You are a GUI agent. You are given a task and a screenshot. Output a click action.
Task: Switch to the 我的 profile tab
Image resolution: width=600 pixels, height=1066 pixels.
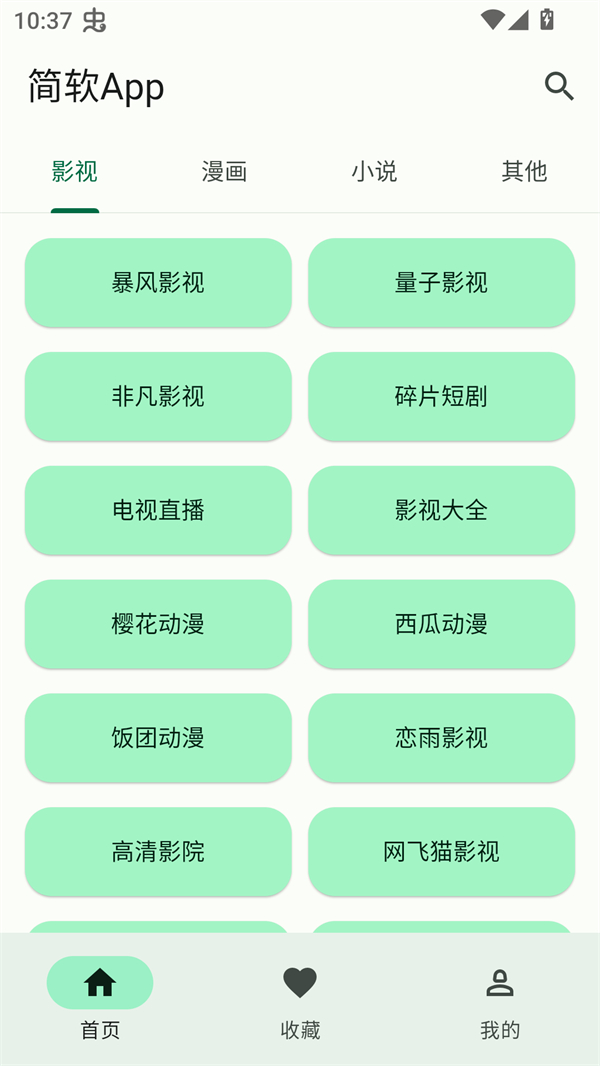[x=500, y=999]
